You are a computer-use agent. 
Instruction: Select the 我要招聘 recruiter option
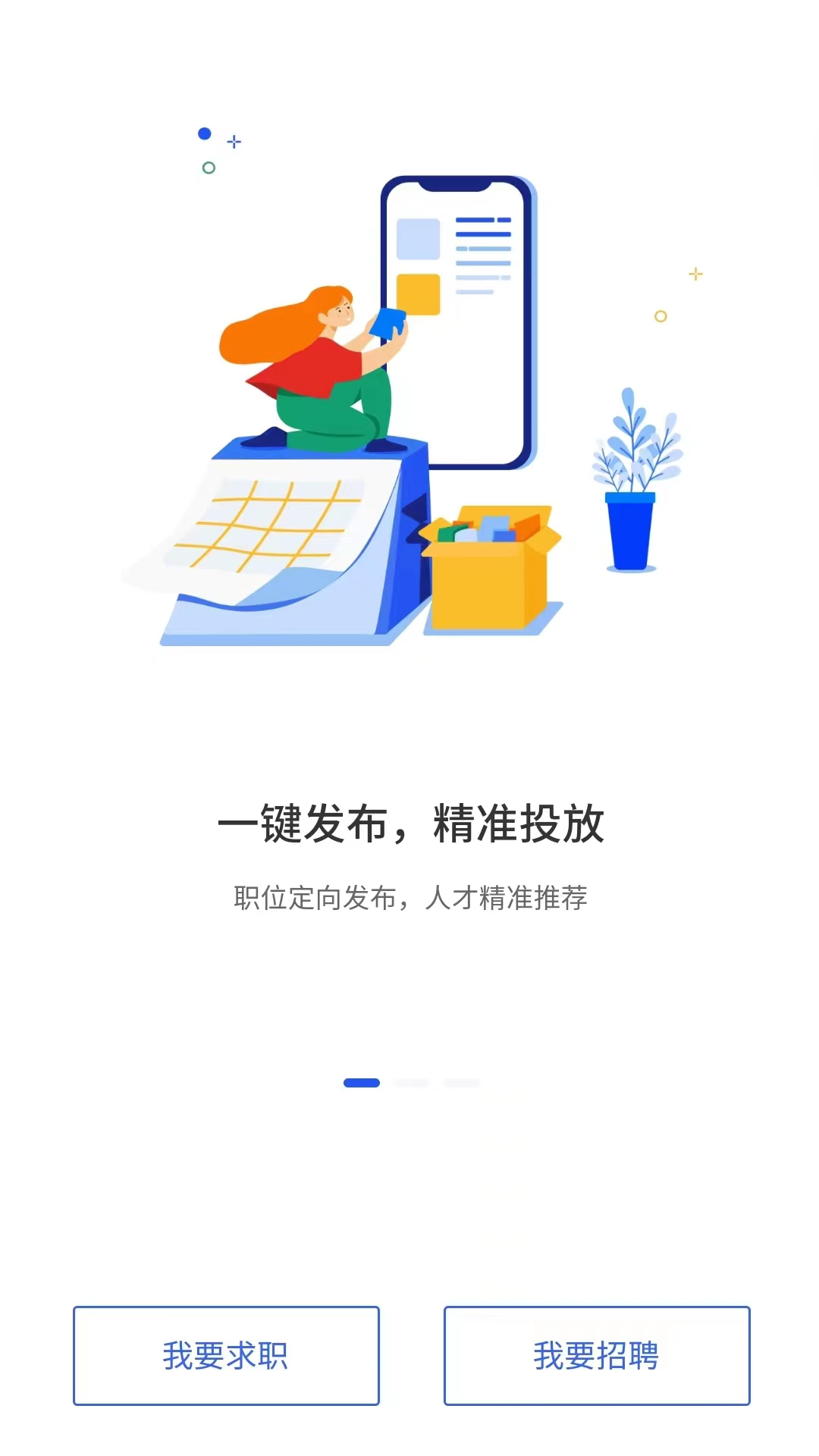click(x=597, y=1355)
